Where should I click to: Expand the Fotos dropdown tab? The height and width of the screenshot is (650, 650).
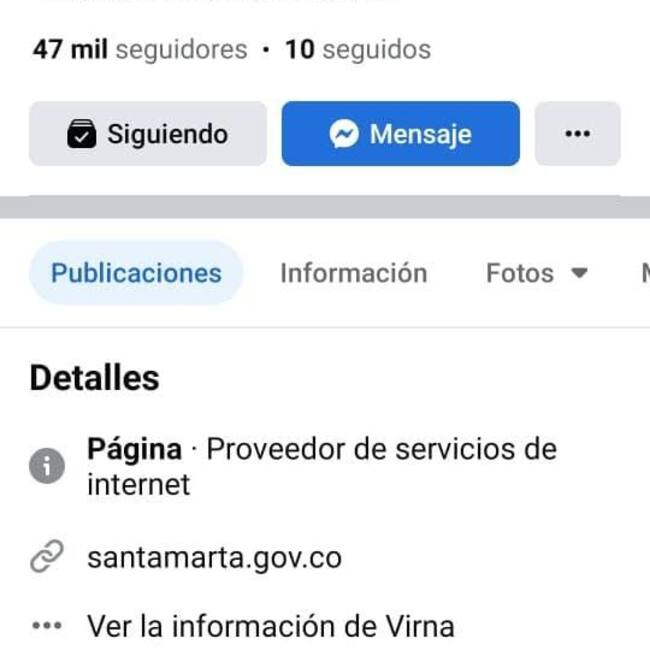[537, 273]
